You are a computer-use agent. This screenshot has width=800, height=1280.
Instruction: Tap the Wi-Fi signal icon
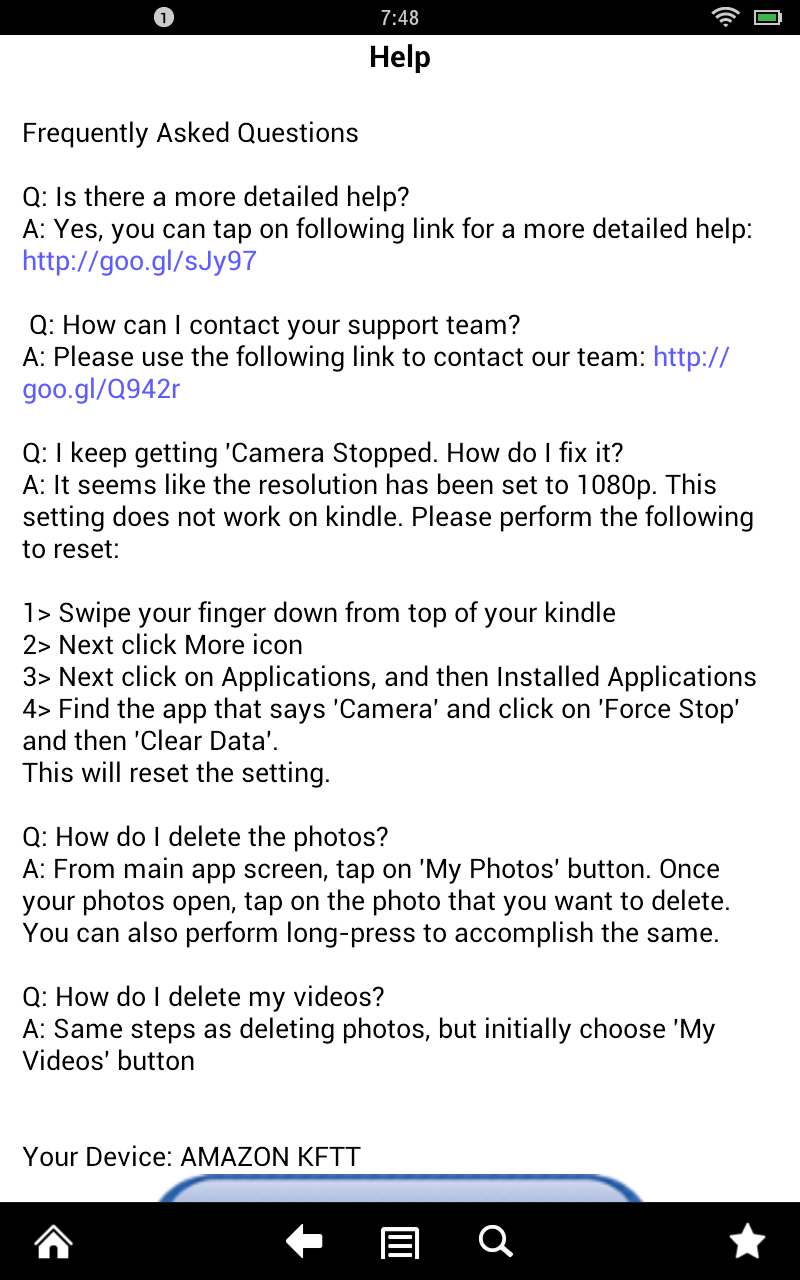click(x=725, y=16)
